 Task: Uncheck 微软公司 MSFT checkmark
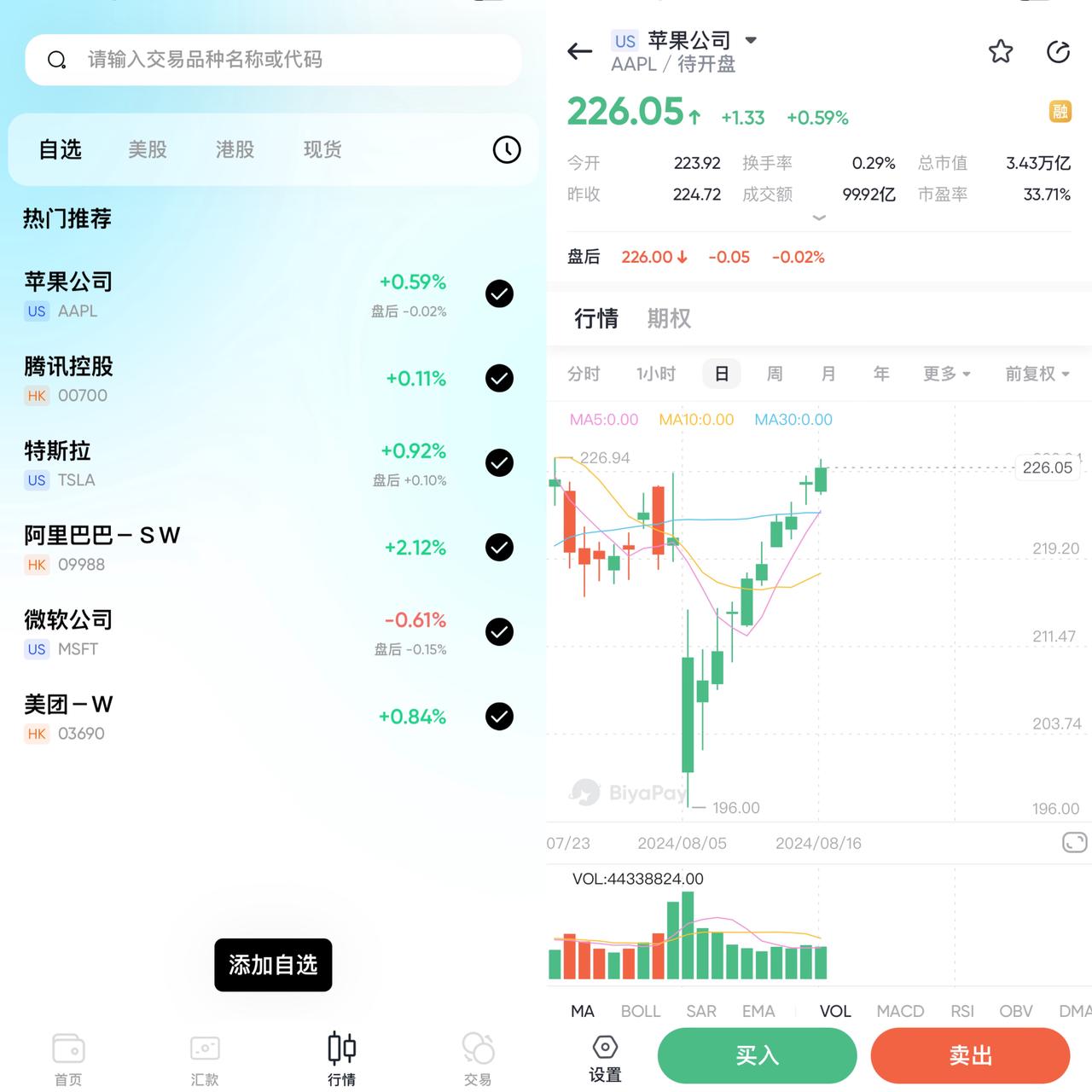click(499, 631)
